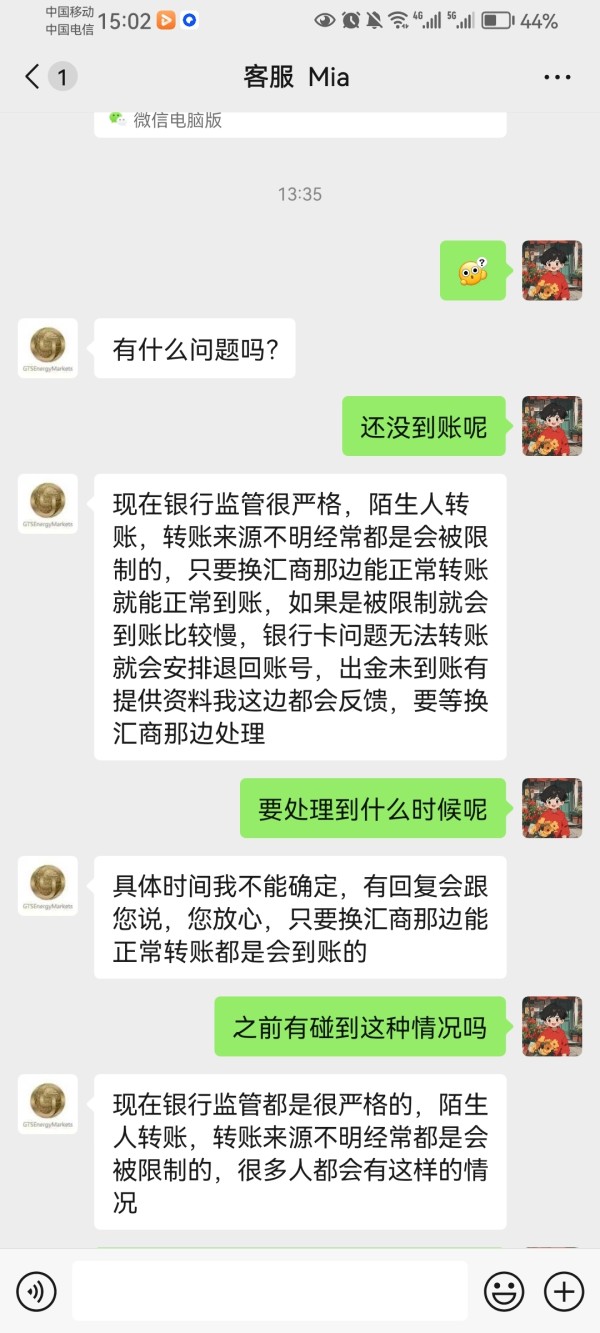
Task: Open the emoji sticker panel
Action: point(504,1292)
